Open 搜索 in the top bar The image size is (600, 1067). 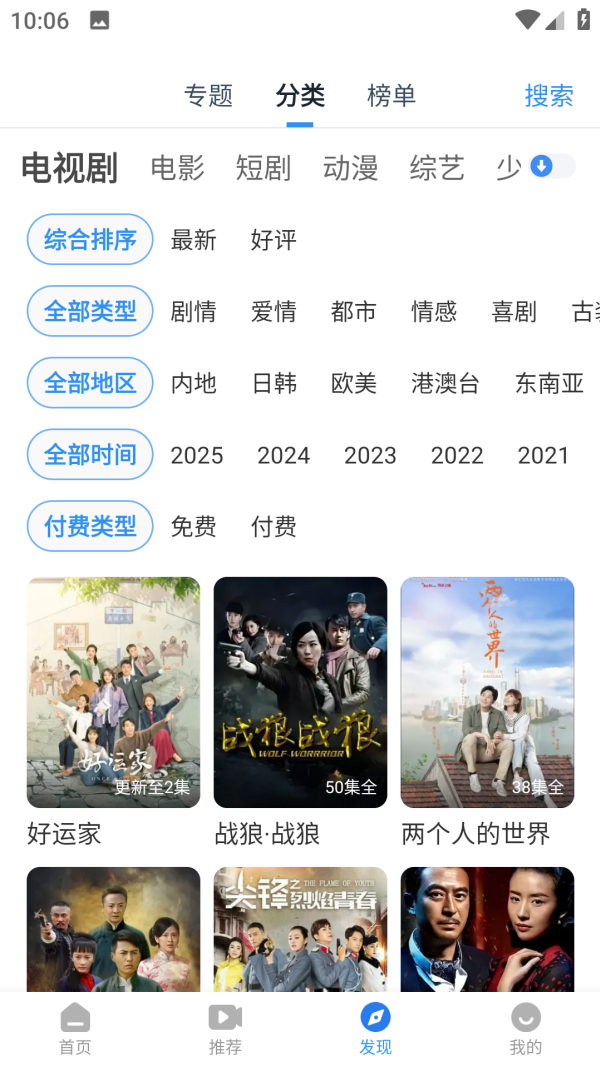[549, 96]
